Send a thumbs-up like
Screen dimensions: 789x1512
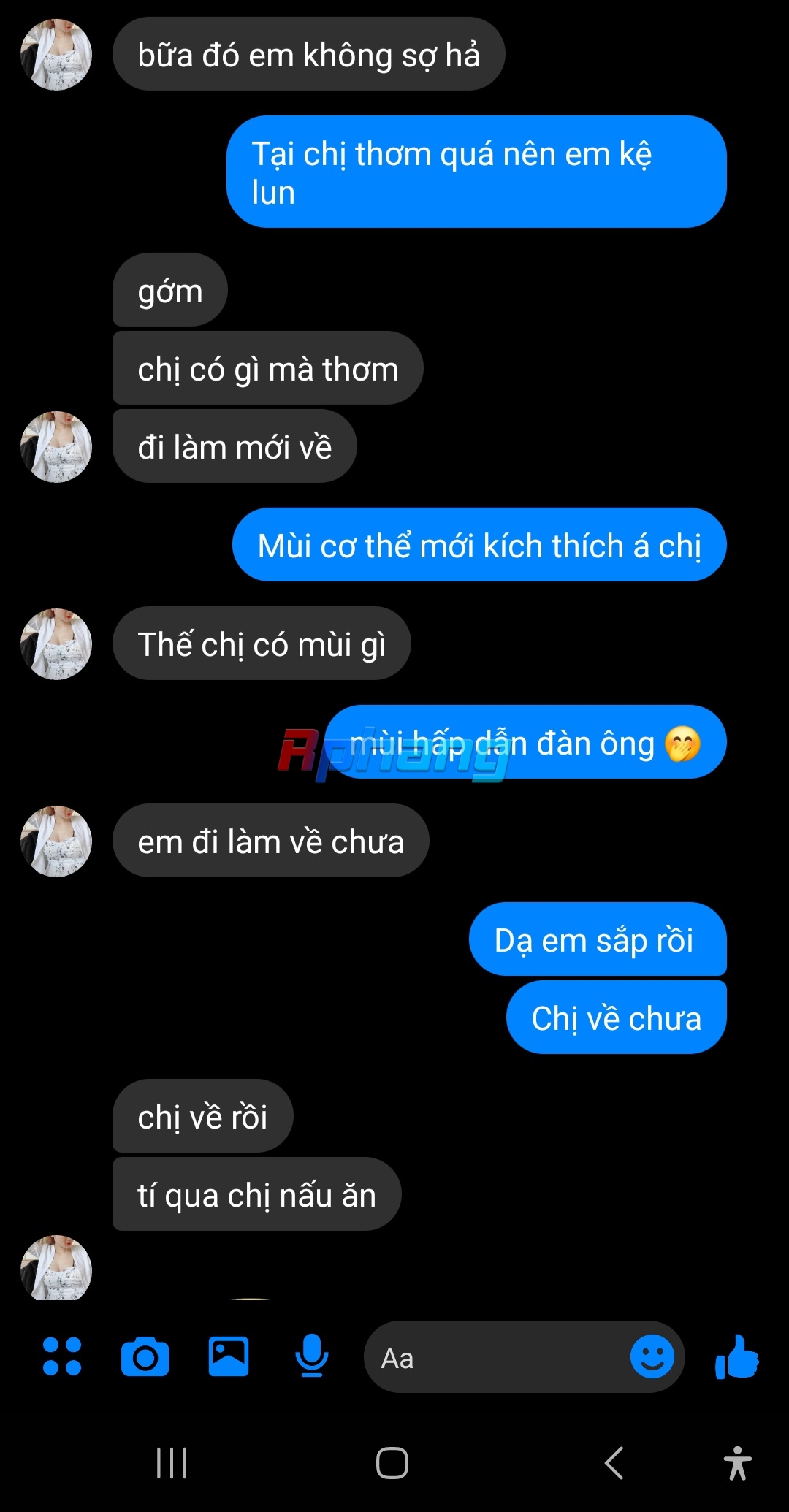tap(737, 1356)
